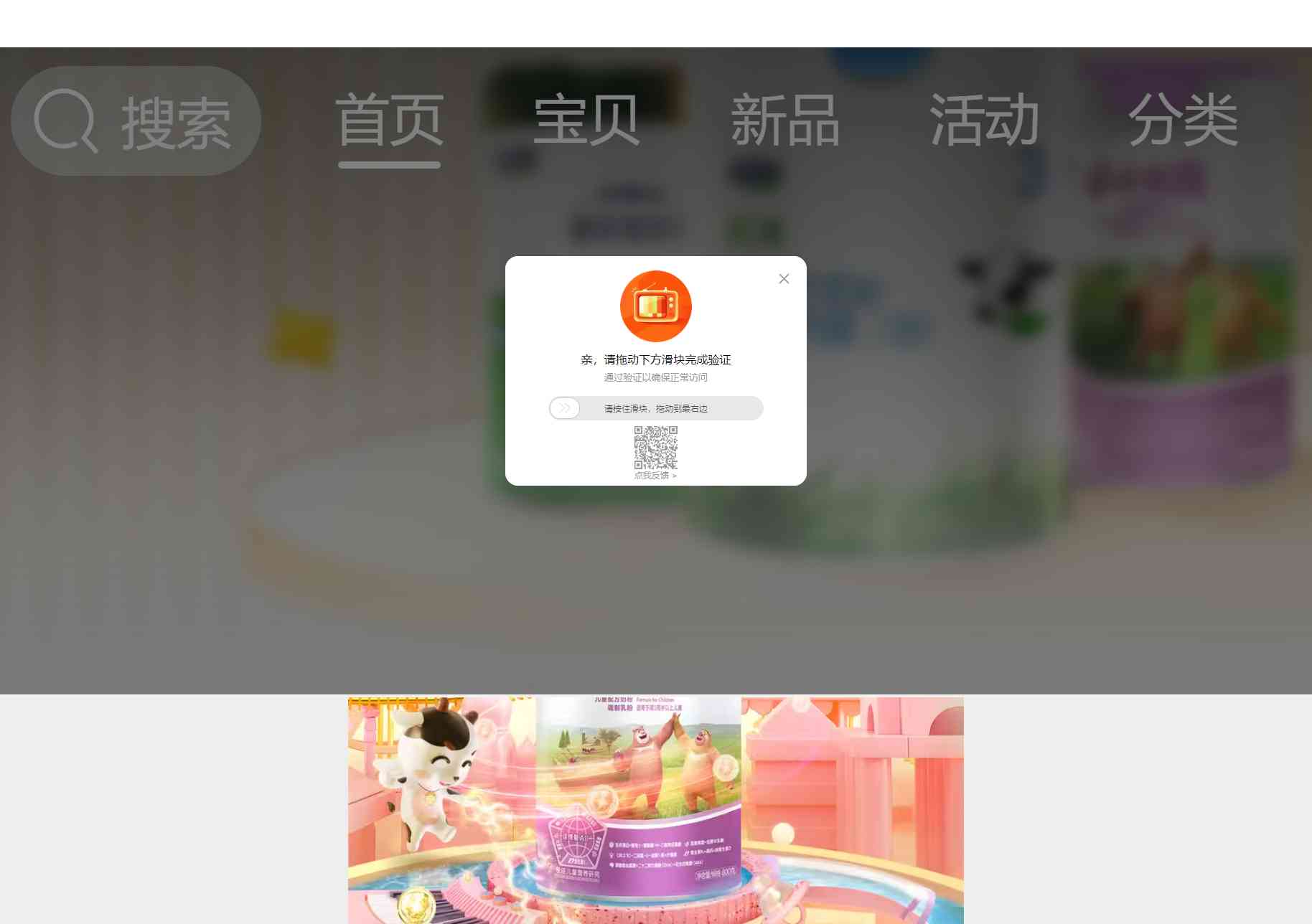
Task: Close the verification dialog
Action: tap(784, 279)
